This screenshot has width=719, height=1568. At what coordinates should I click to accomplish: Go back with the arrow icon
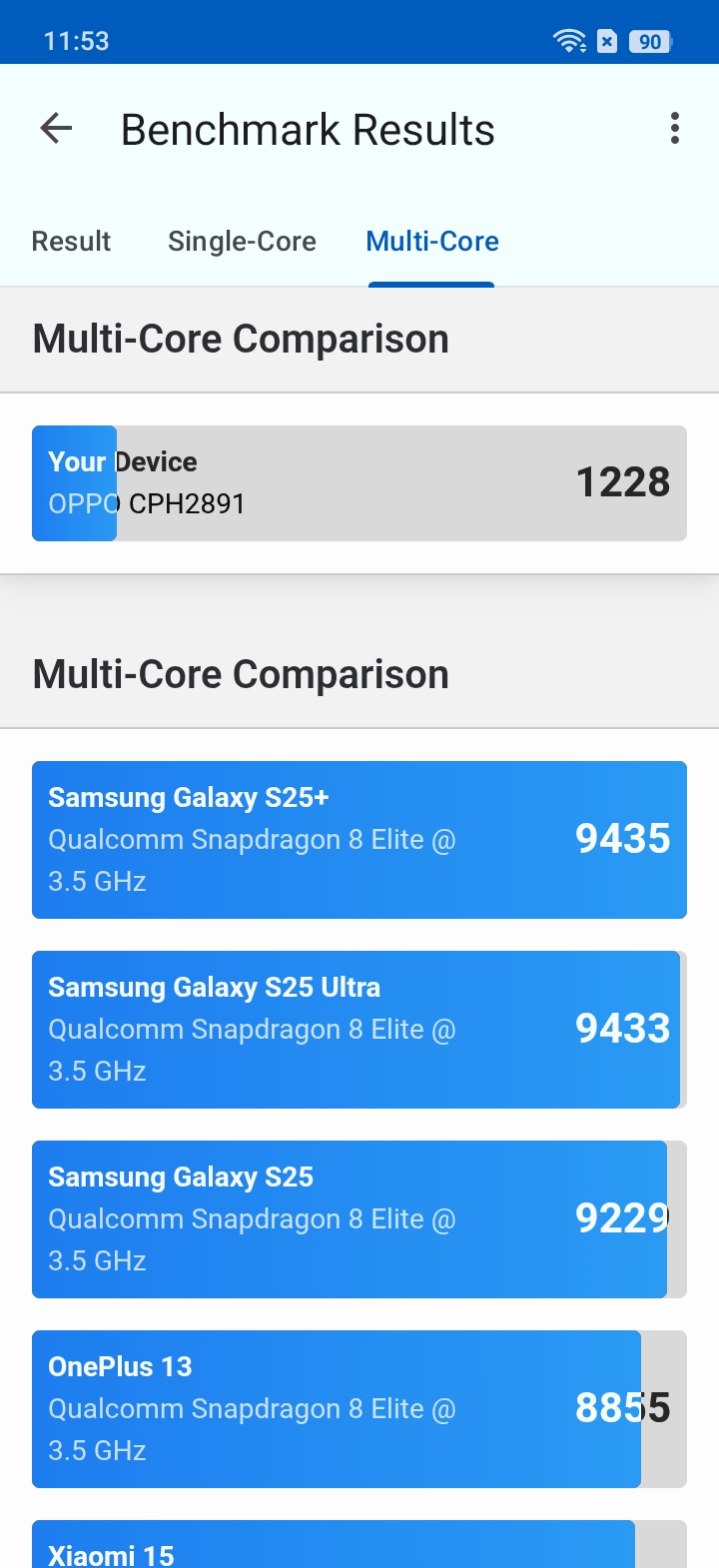[x=57, y=129]
